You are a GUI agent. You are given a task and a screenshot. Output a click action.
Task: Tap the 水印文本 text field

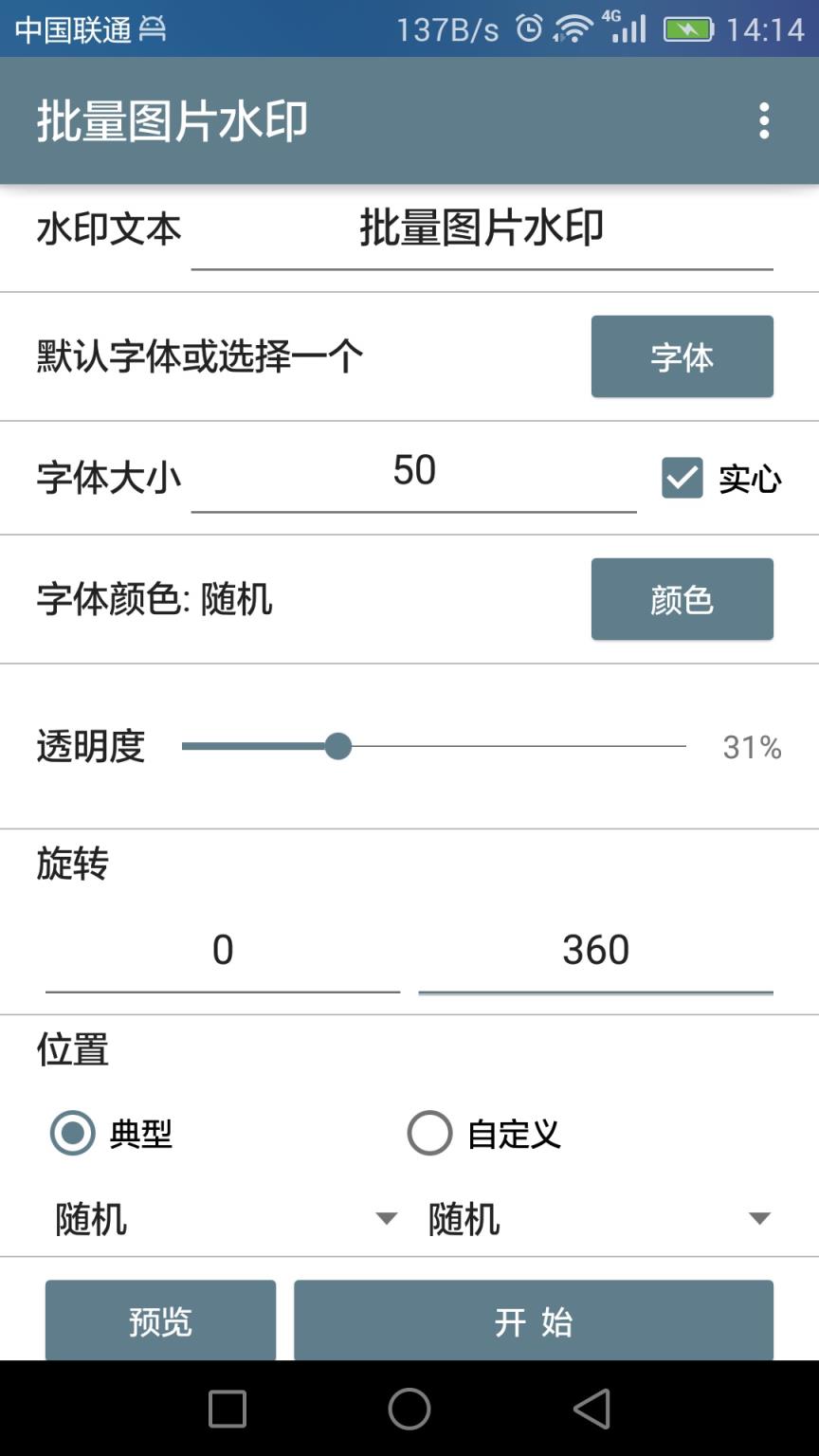click(482, 230)
